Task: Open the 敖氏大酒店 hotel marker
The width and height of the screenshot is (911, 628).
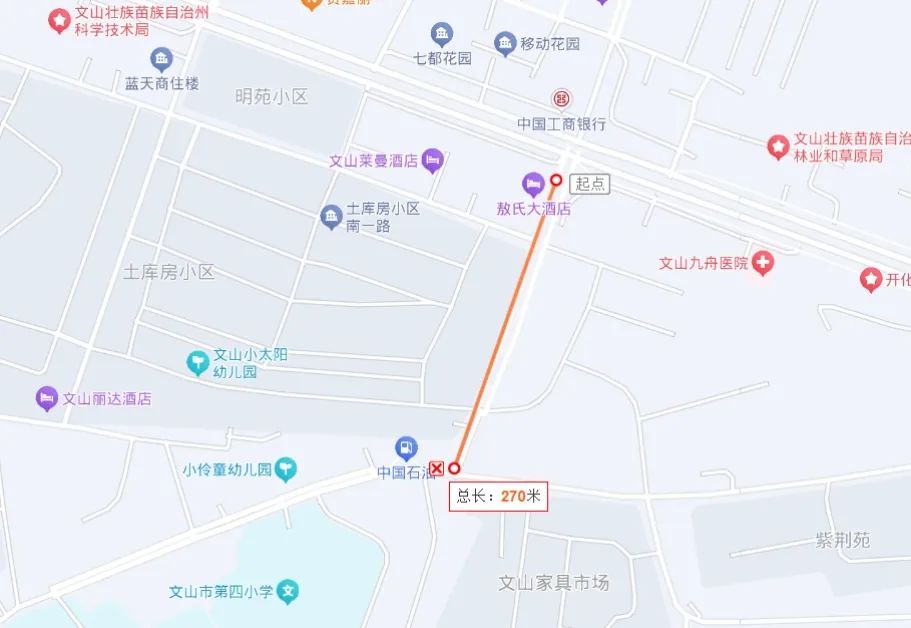Action: [x=532, y=183]
